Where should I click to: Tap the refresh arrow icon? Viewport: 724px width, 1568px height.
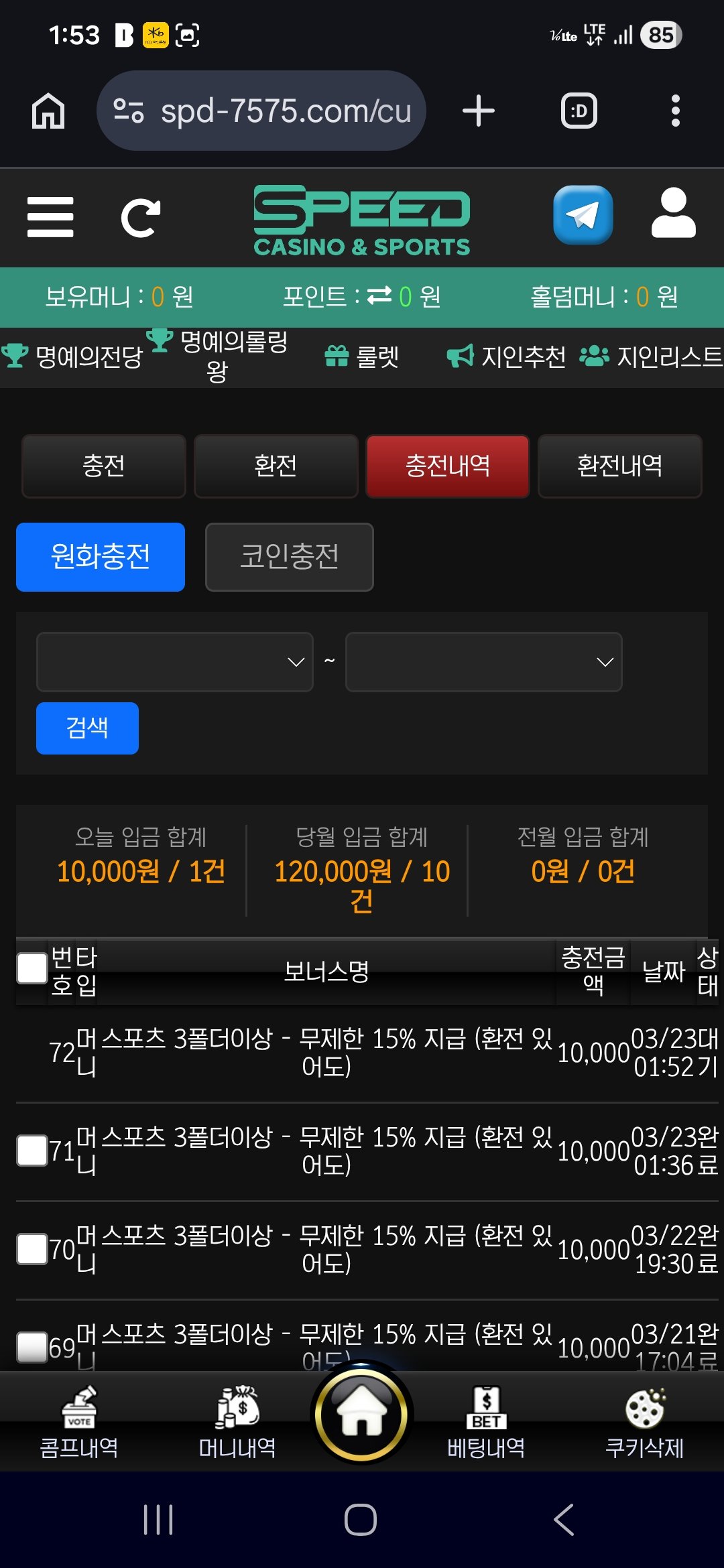(141, 218)
